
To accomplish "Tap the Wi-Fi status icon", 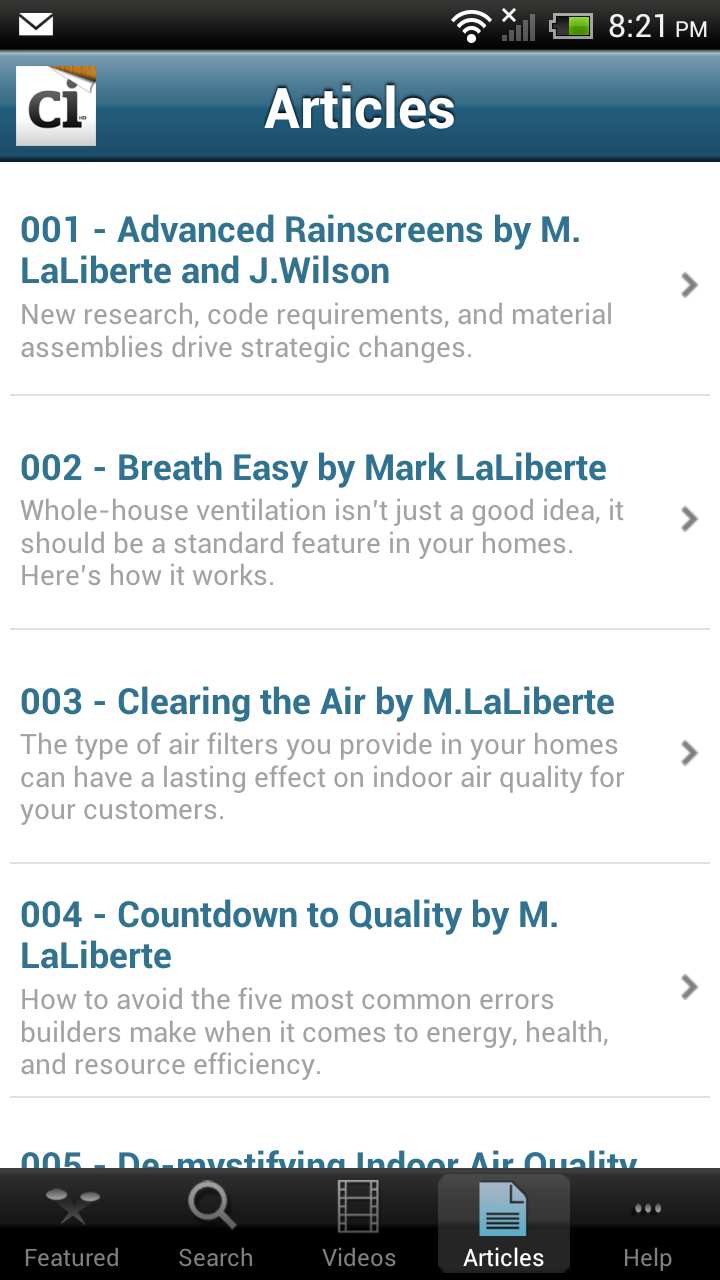I will (472, 24).
